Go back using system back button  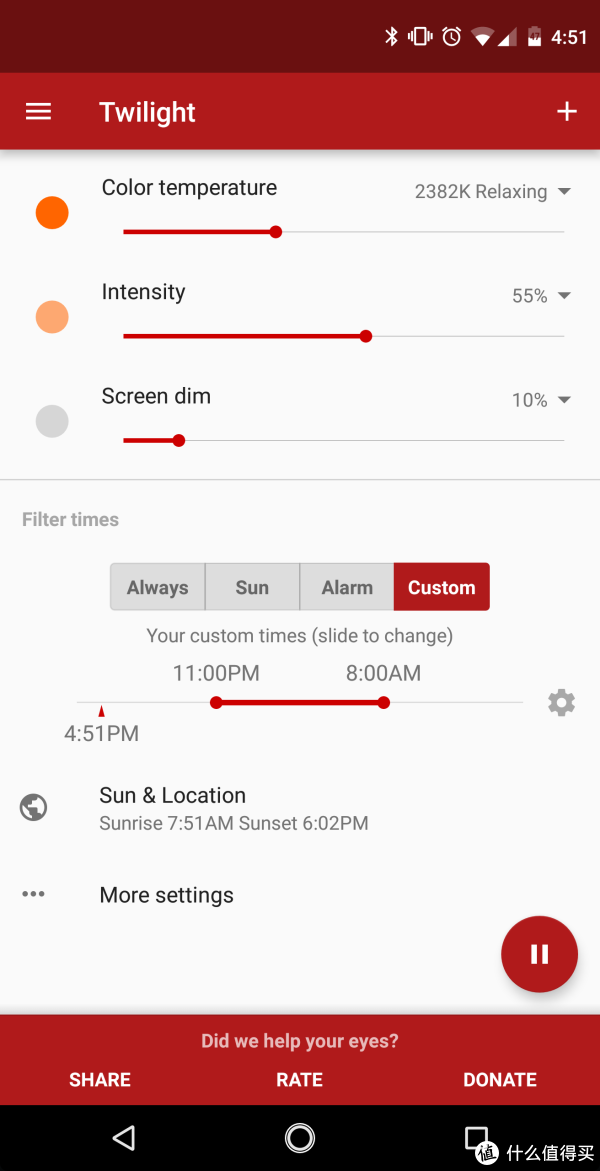[x=124, y=1137]
